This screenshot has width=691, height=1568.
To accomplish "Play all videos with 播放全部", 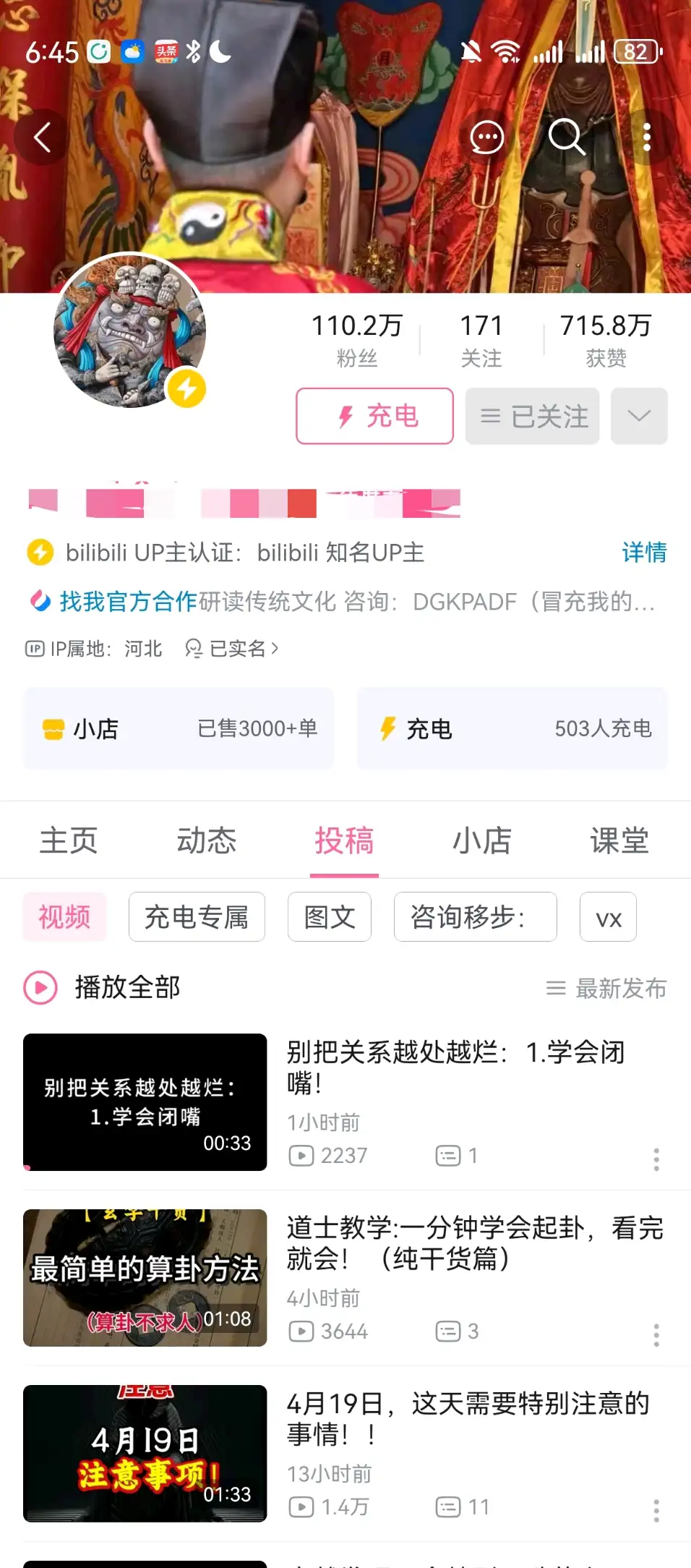I will click(103, 987).
